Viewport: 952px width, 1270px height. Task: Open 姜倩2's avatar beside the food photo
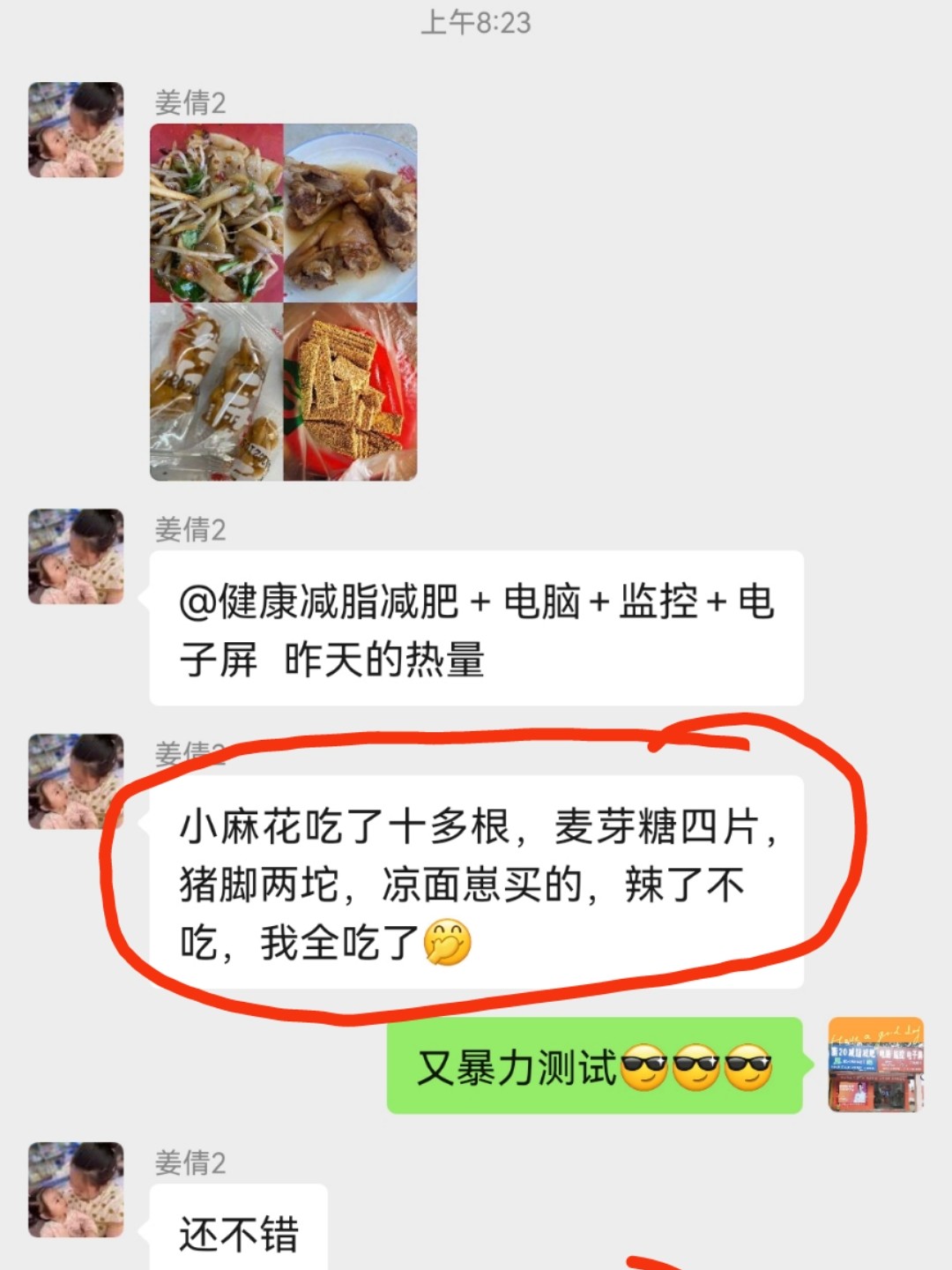76,130
